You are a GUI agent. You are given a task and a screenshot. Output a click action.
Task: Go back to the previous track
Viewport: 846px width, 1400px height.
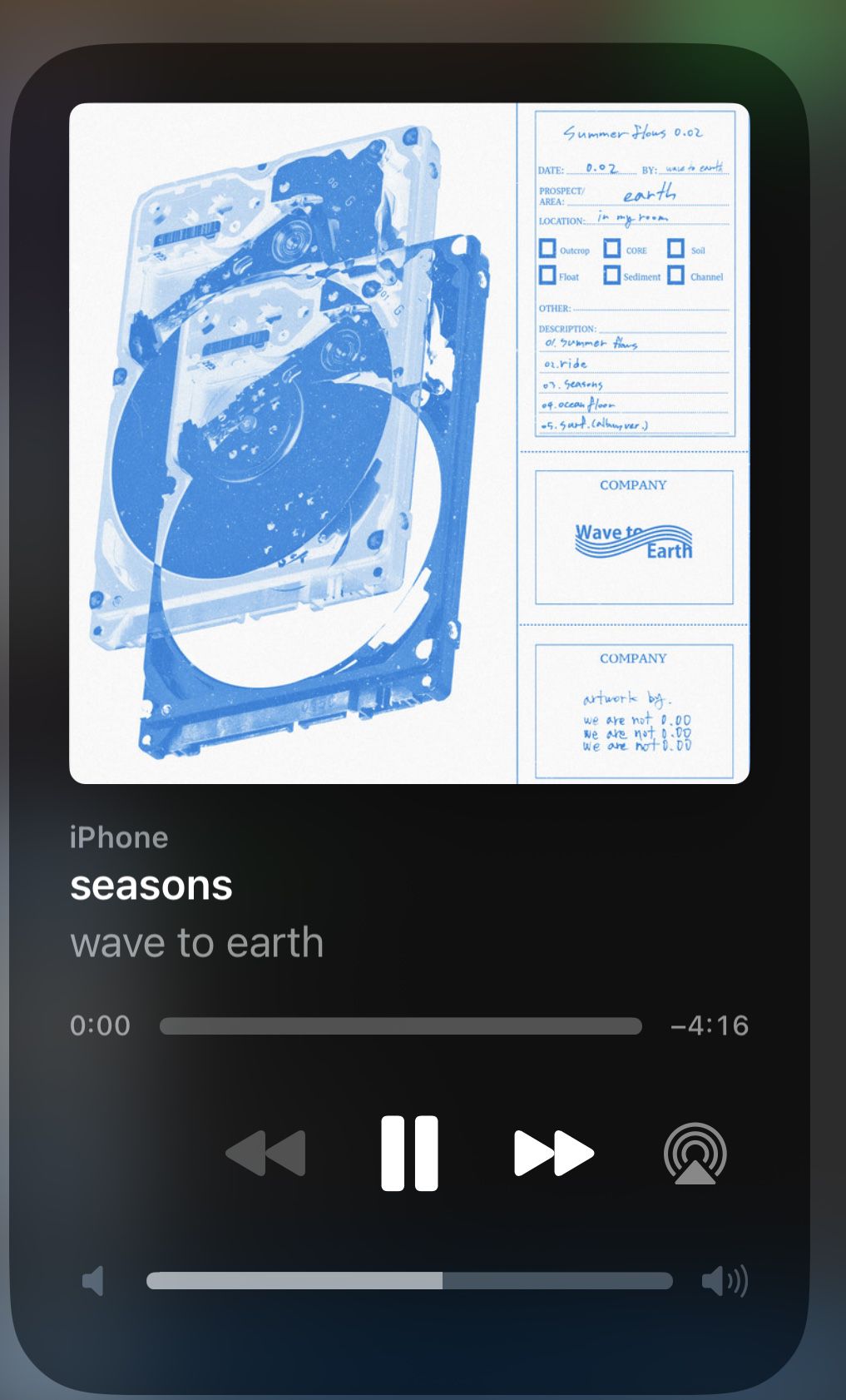[266, 1153]
